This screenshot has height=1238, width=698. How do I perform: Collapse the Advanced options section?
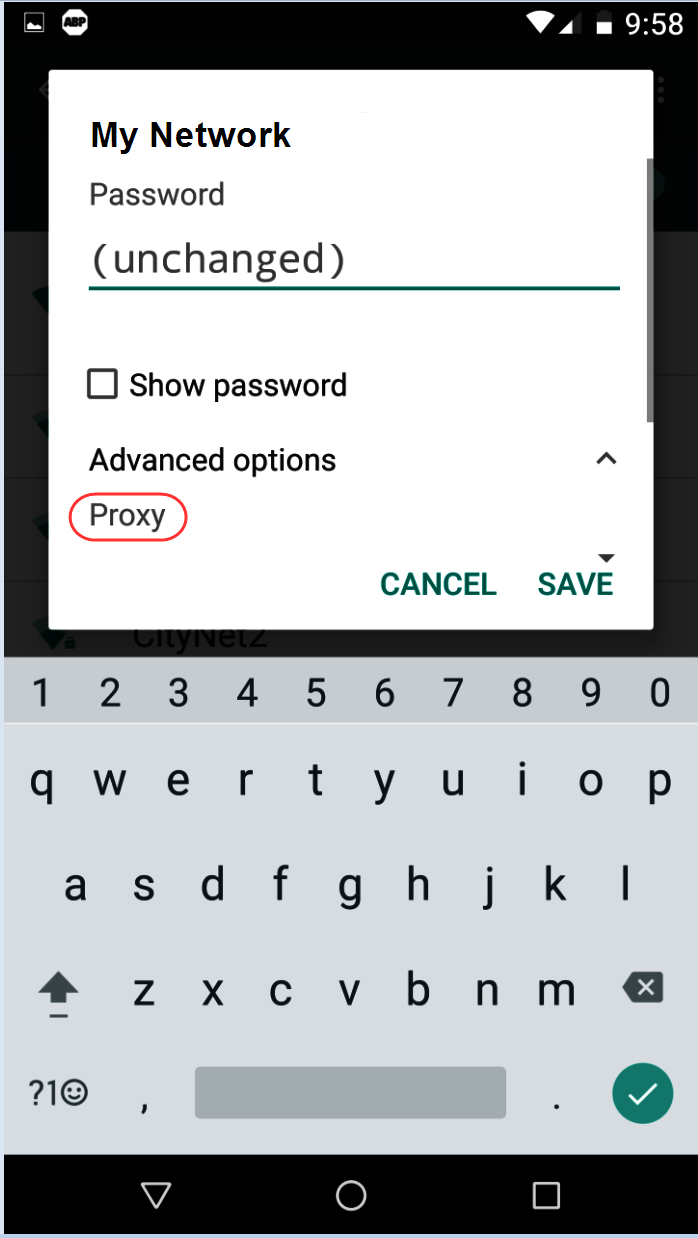pyautogui.click(x=606, y=459)
